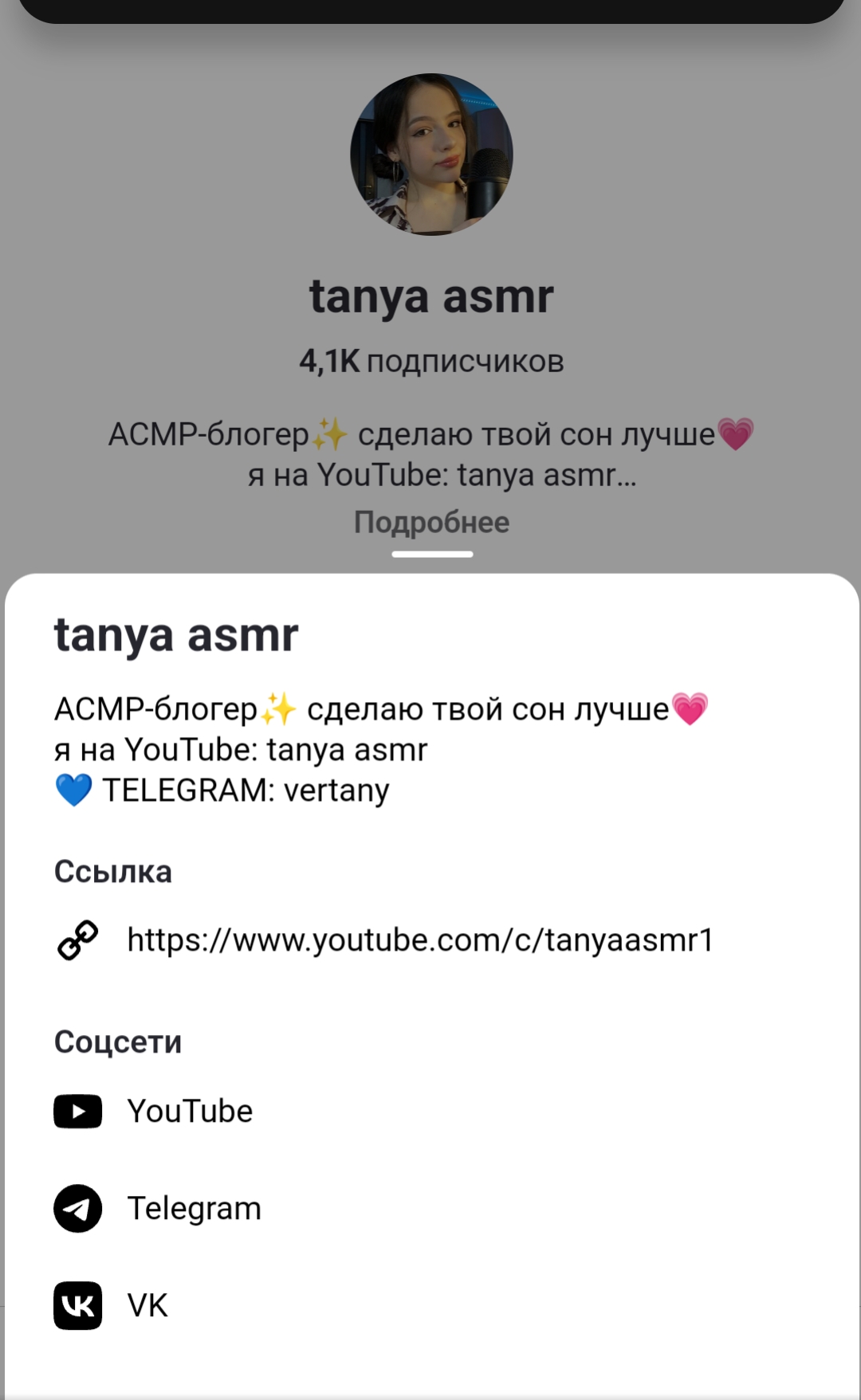Tap the bottom sheet drag handle
Image resolution: width=861 pixels, height=1400 pixels.
(432, 555)
